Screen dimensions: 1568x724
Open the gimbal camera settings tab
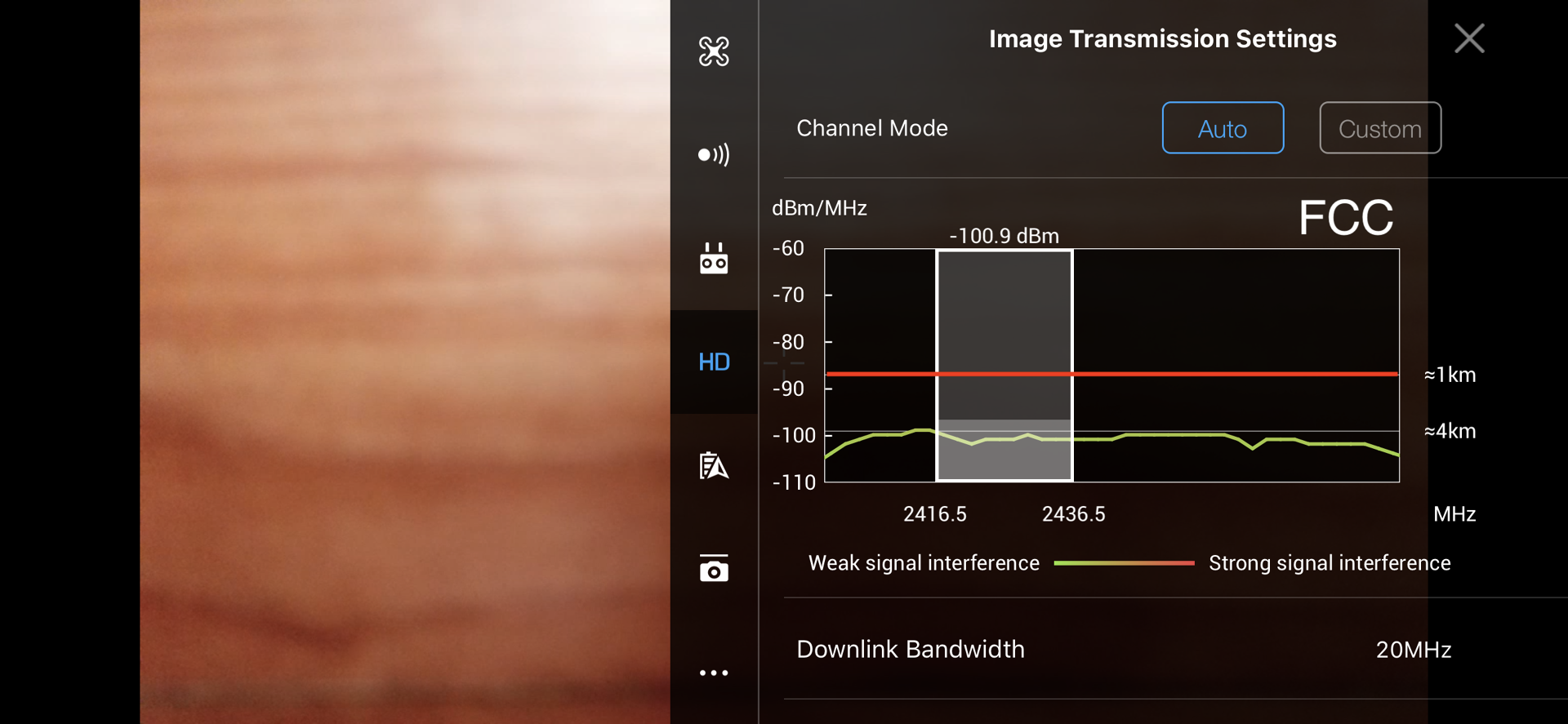pos(714,569)
